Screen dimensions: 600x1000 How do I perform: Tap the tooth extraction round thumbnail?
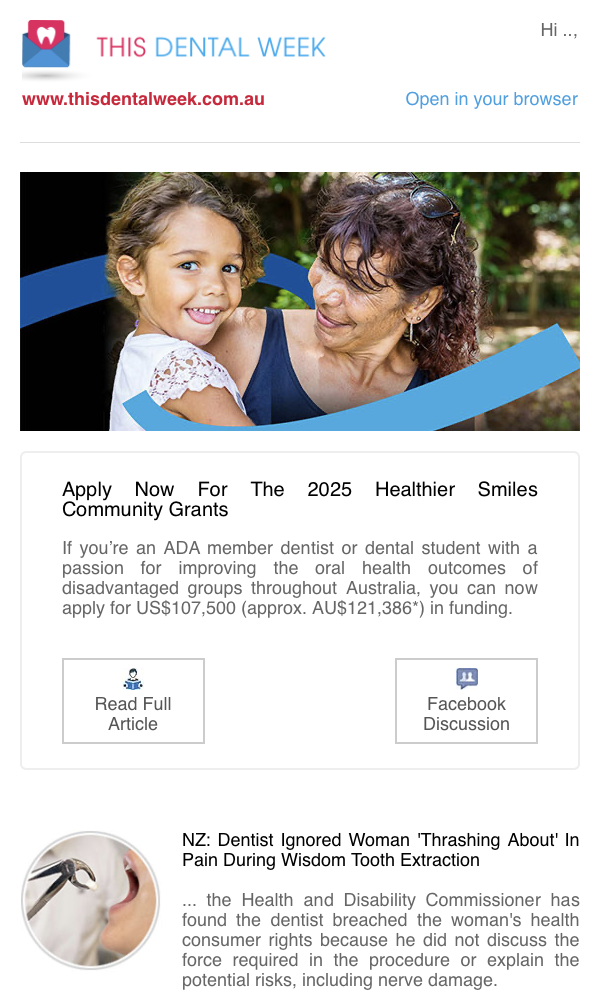point(90,901)
